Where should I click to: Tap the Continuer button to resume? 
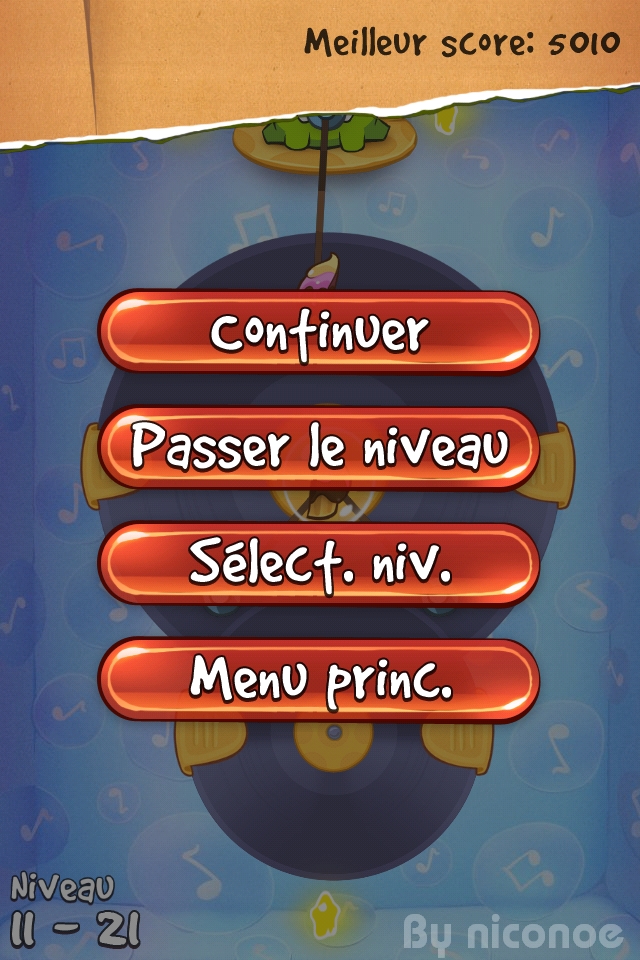click(319, 332)
